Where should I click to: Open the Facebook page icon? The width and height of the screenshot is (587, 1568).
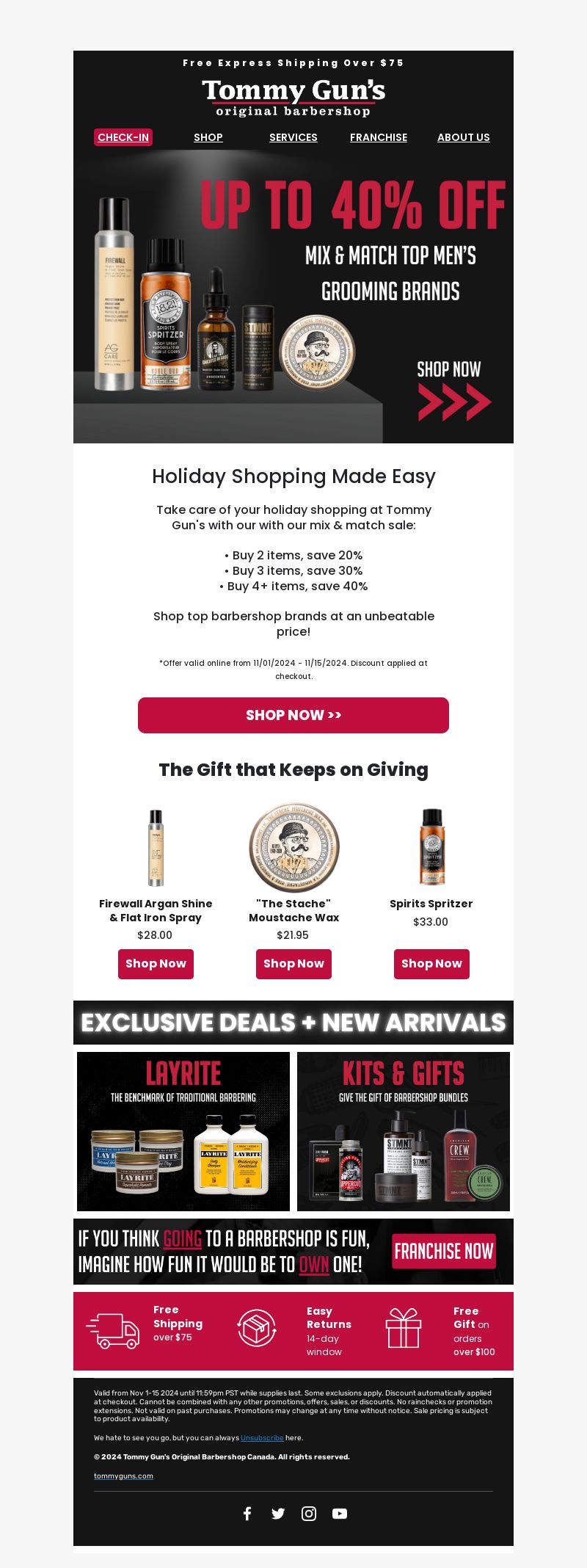pos(247,1514)
